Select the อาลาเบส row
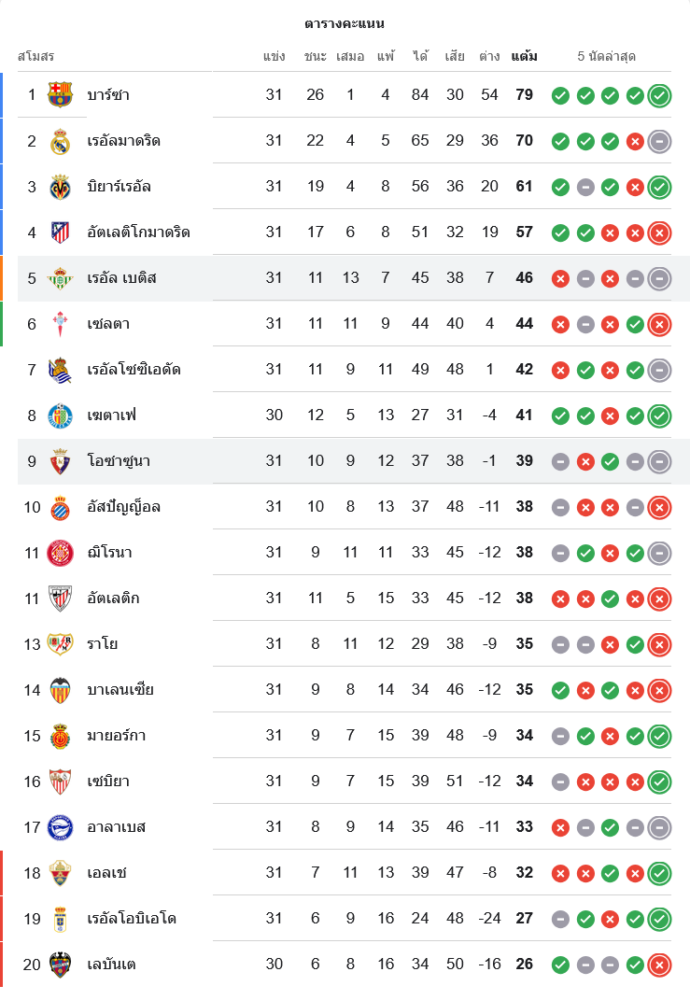This screenshot has width=690, height=1000. pyautogui.click(x=116, y=827)
